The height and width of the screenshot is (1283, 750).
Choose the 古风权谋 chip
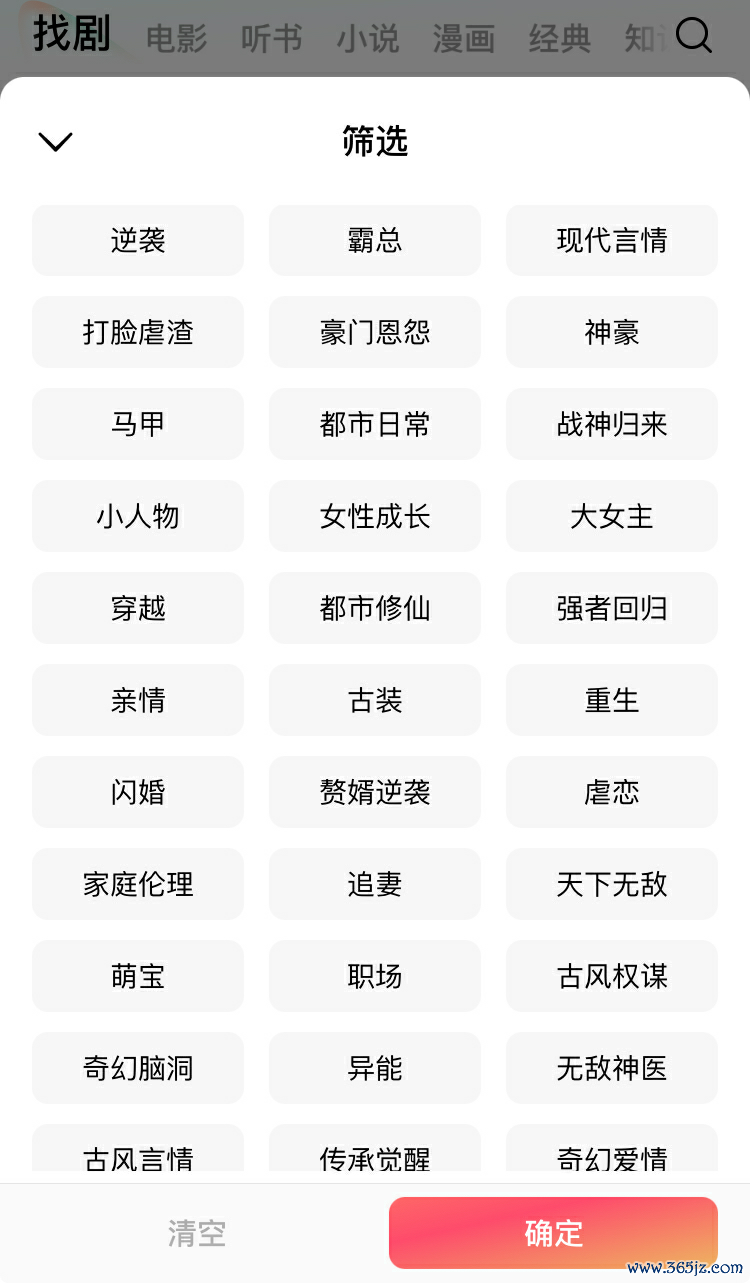(612, 976)
